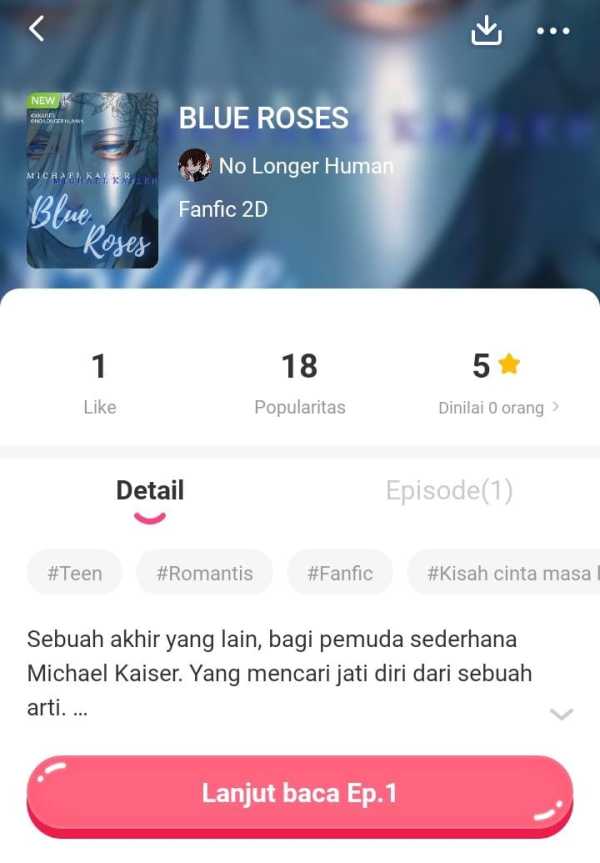Go back using the top arrow
This screenshot has height=863, width=600.
click(37, 29)
